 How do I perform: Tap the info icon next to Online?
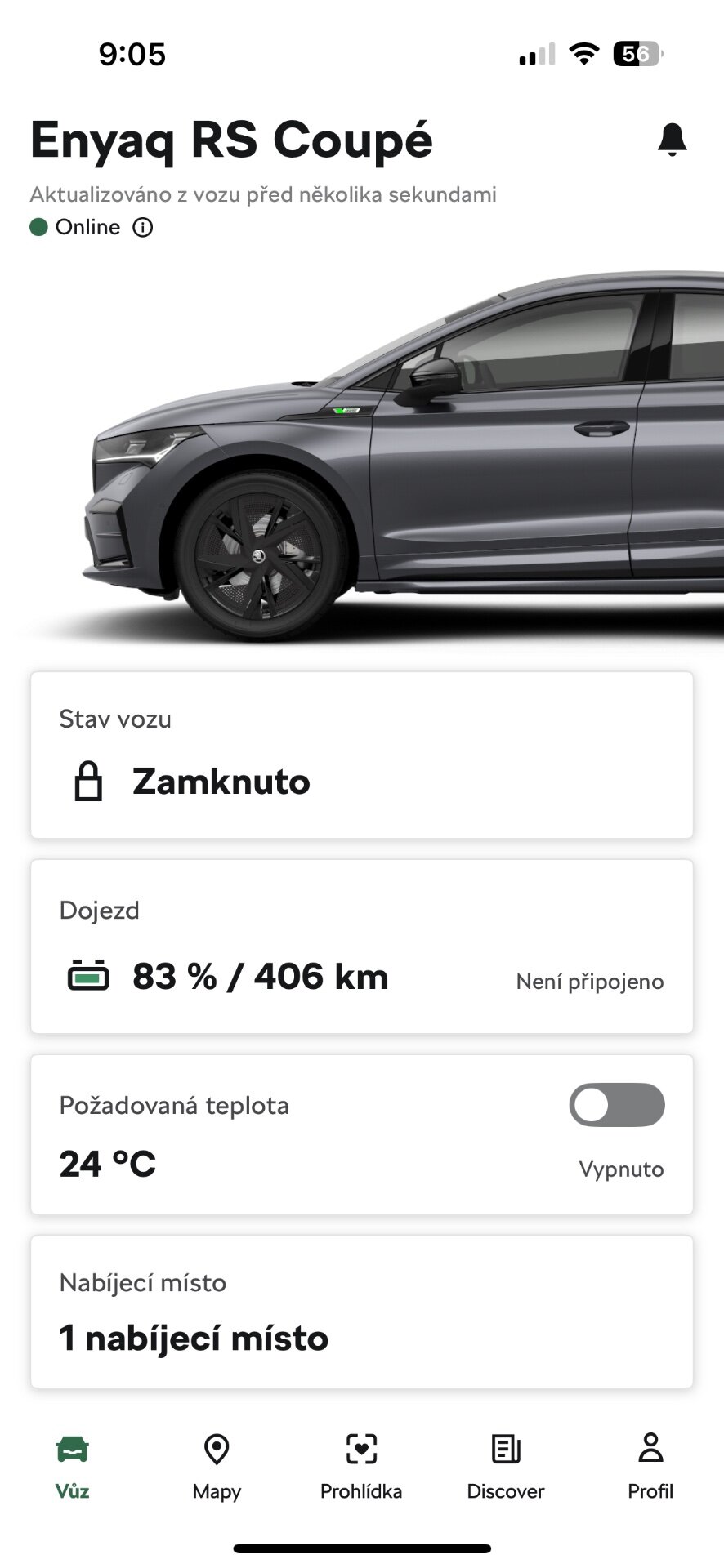tap(143, 227)
